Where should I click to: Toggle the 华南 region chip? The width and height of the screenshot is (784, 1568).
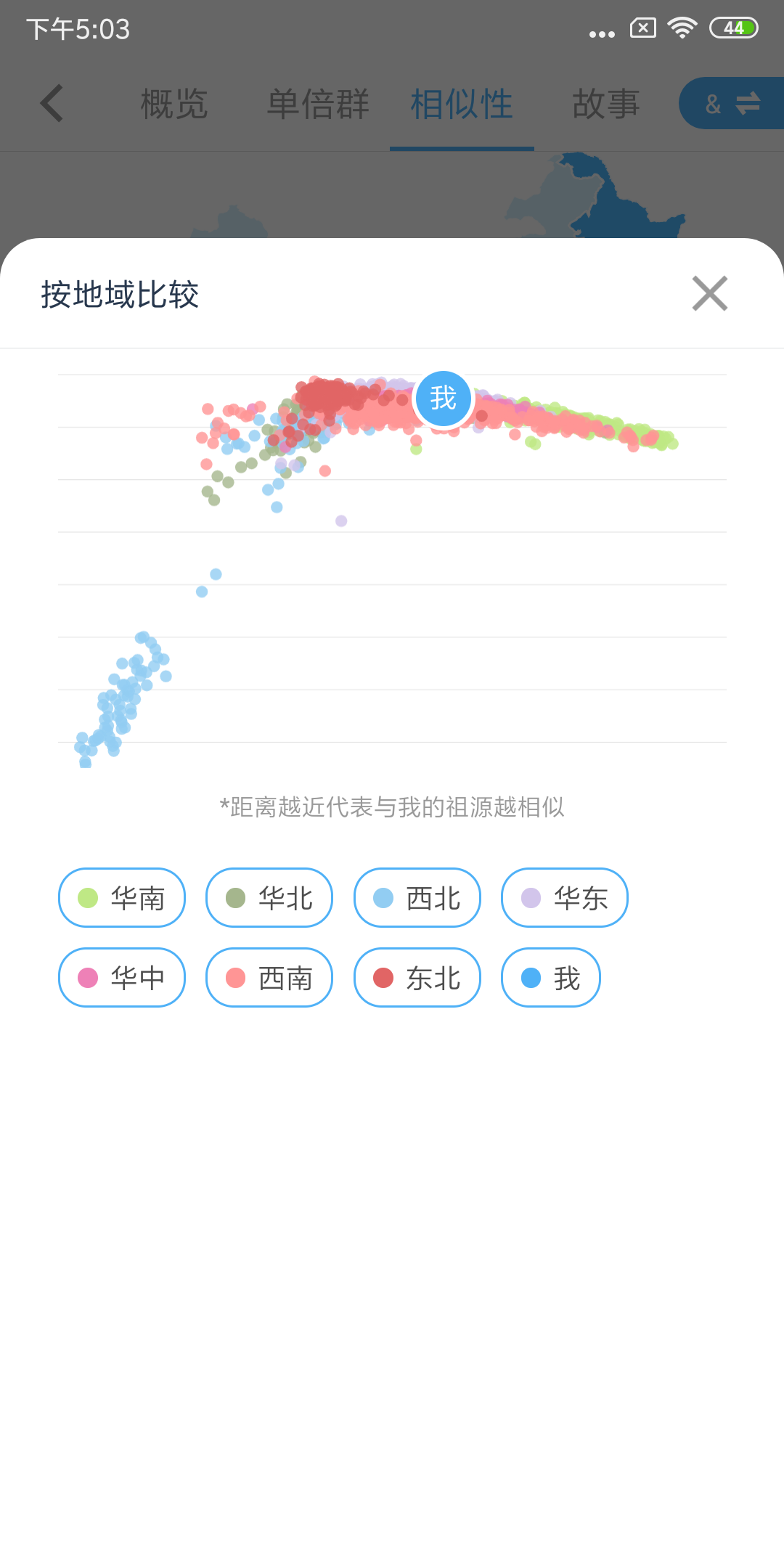pos(122,898)
